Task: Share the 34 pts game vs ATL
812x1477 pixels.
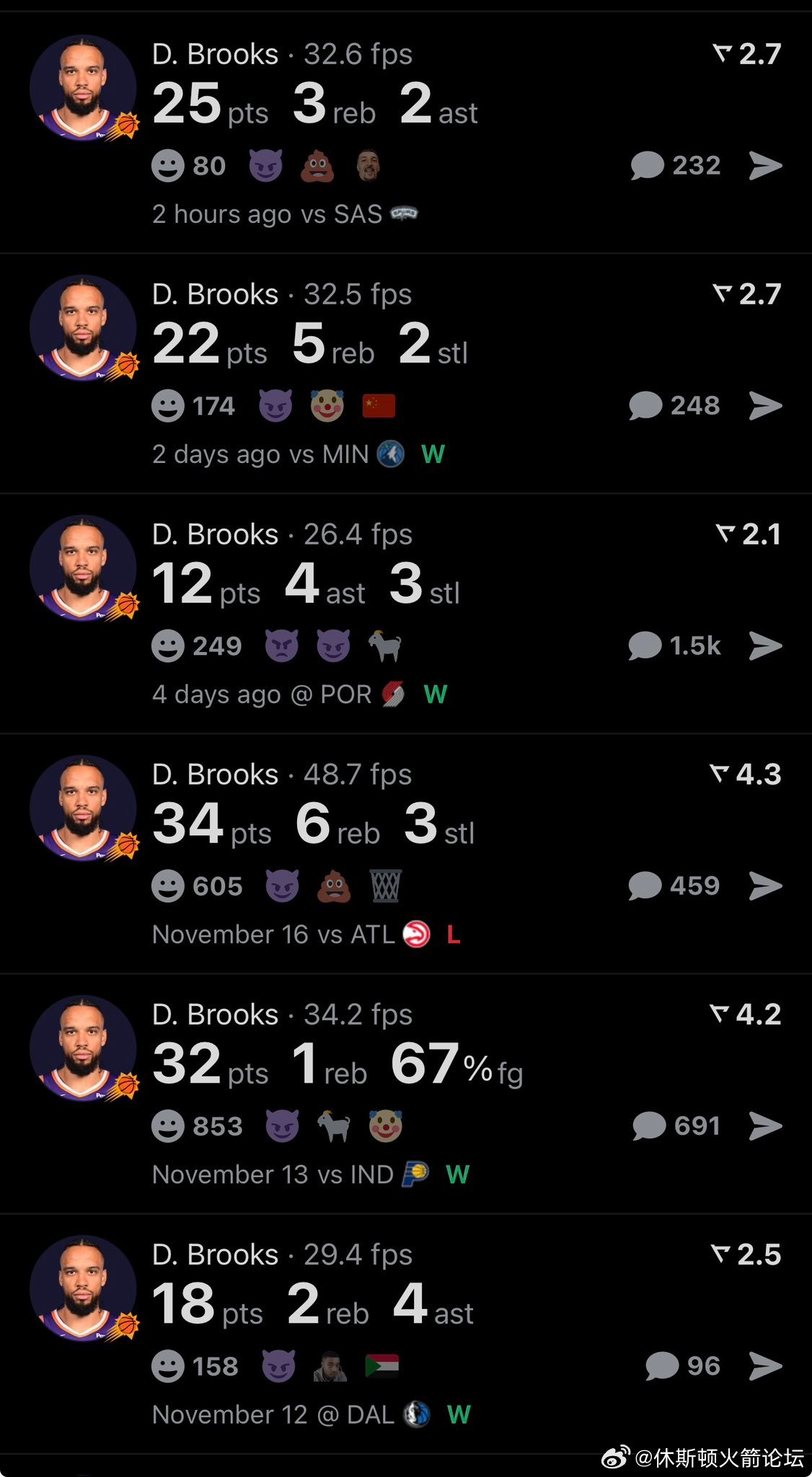Action: click(x=765, y=886)
